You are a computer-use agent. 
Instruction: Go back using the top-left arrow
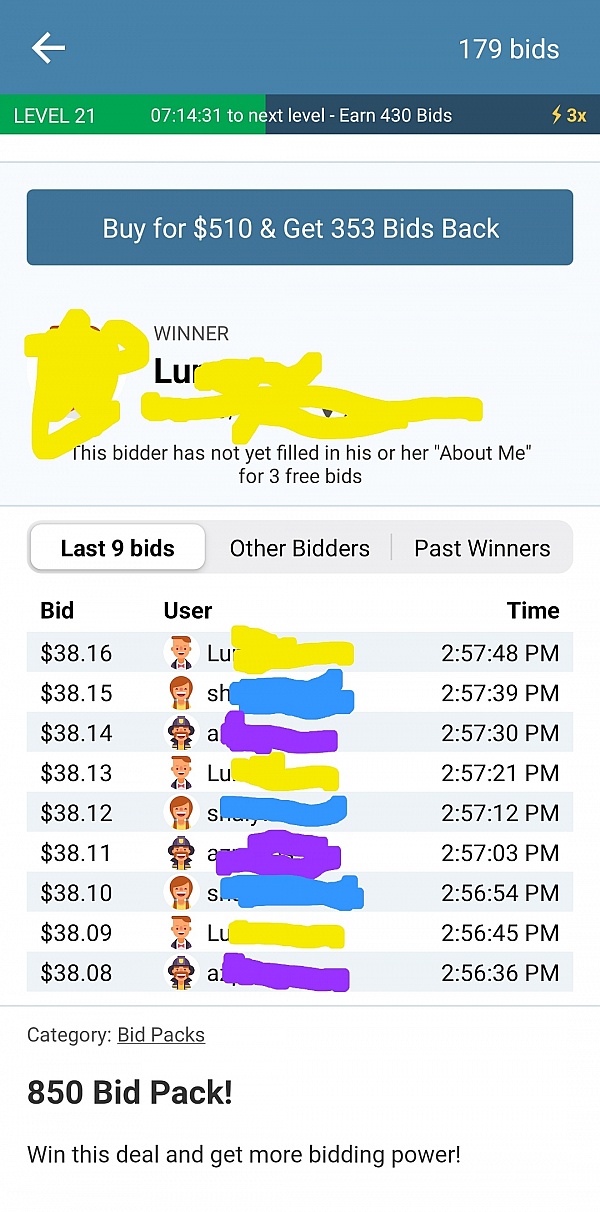pos(48,48)
